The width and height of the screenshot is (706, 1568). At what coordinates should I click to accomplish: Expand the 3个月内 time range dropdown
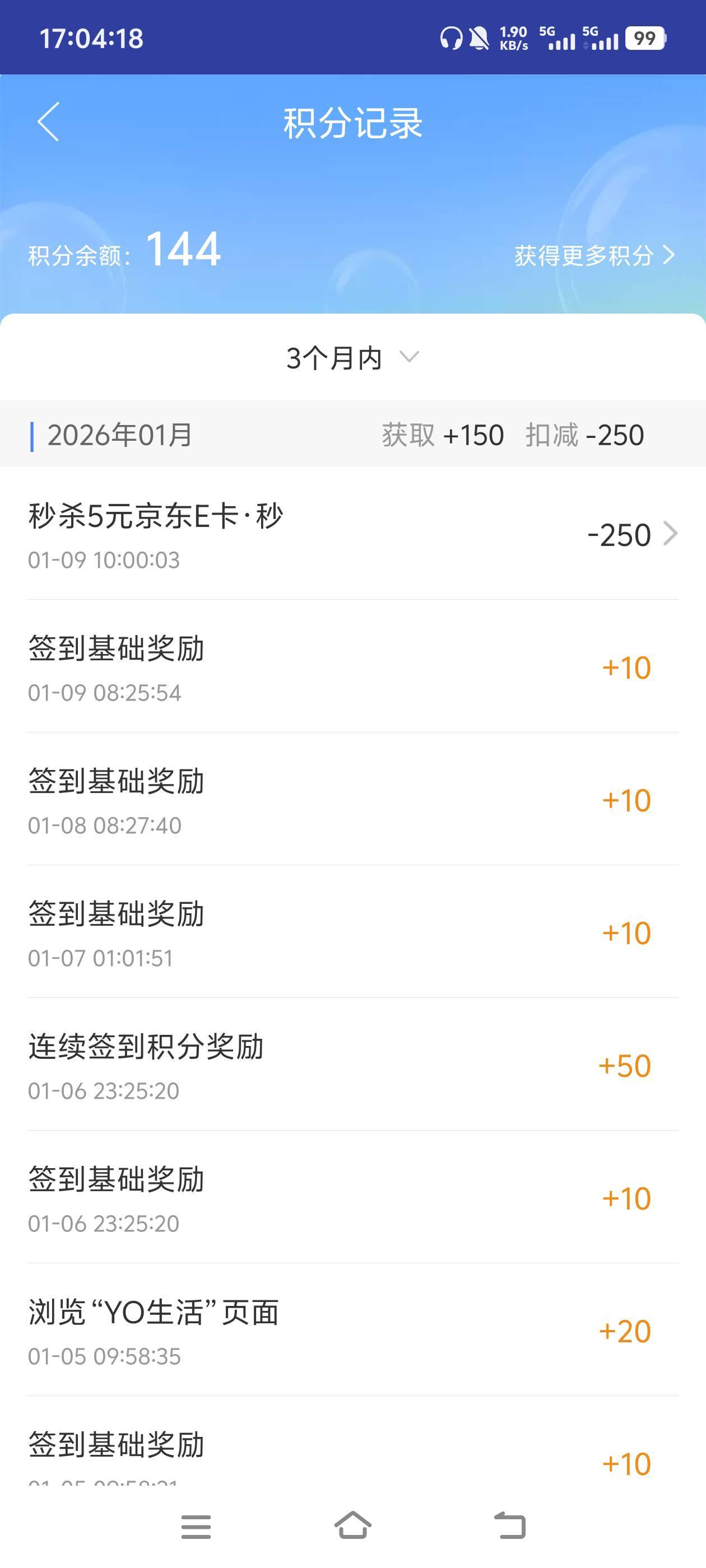352,358
